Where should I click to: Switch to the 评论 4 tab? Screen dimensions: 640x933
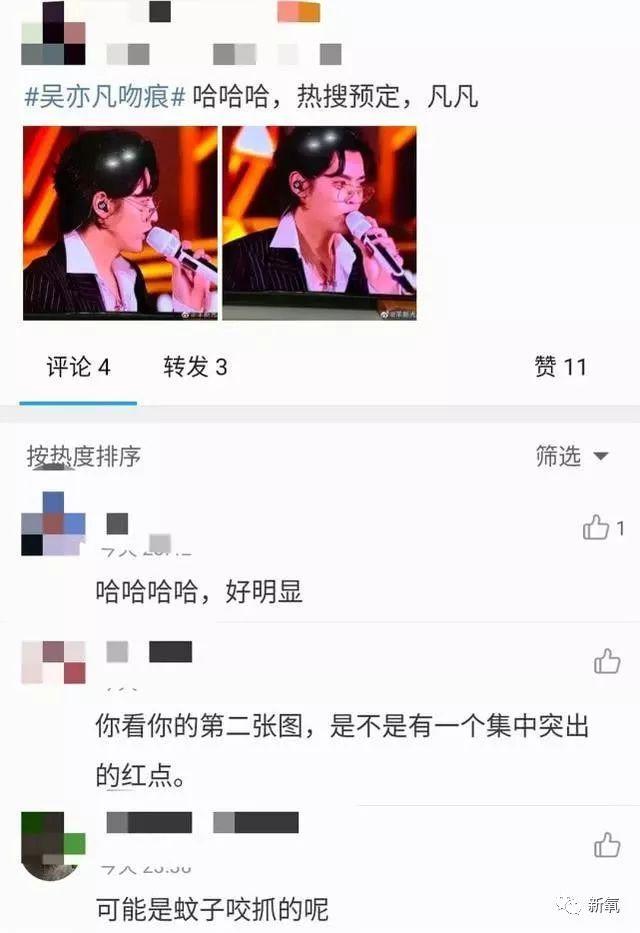click(78, 367)
